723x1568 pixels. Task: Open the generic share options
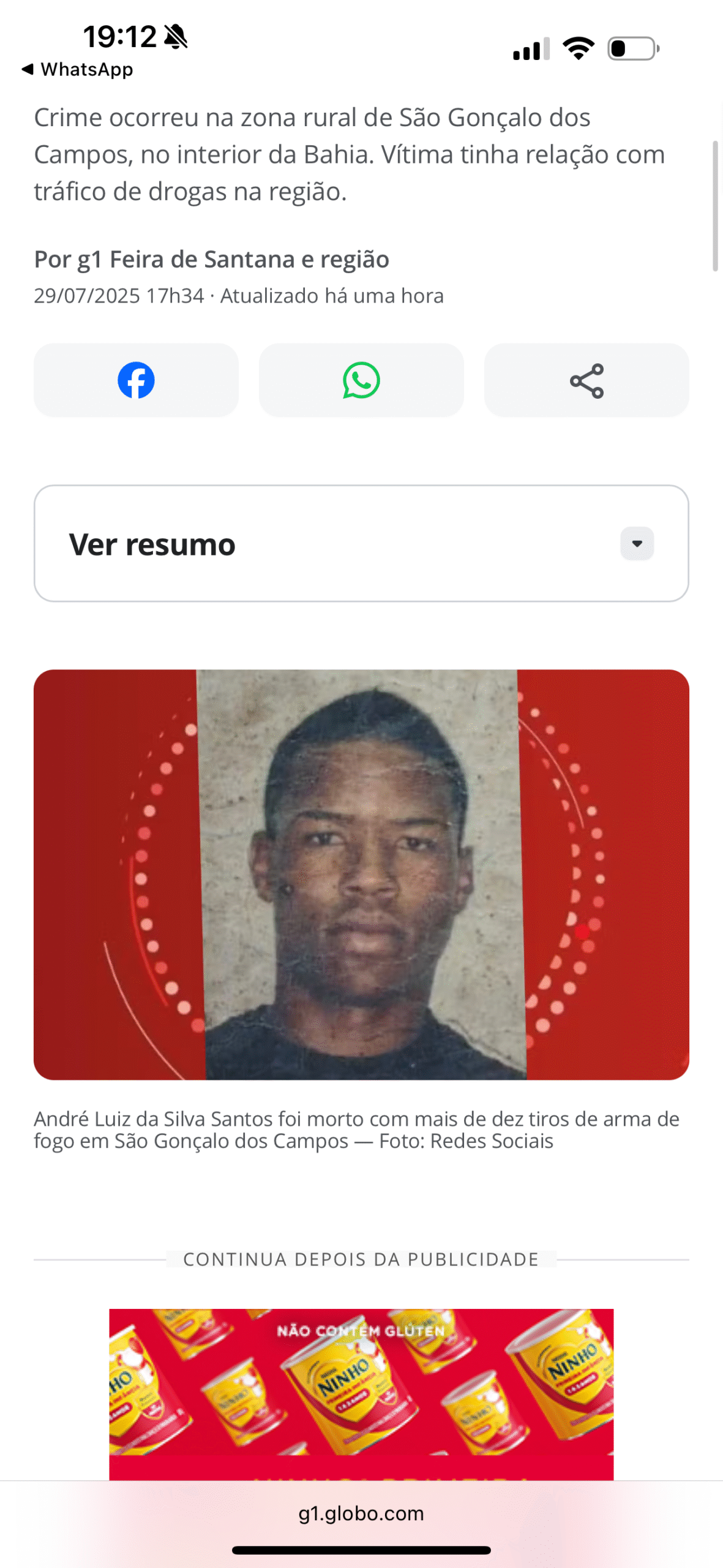[x=586, y=380]
